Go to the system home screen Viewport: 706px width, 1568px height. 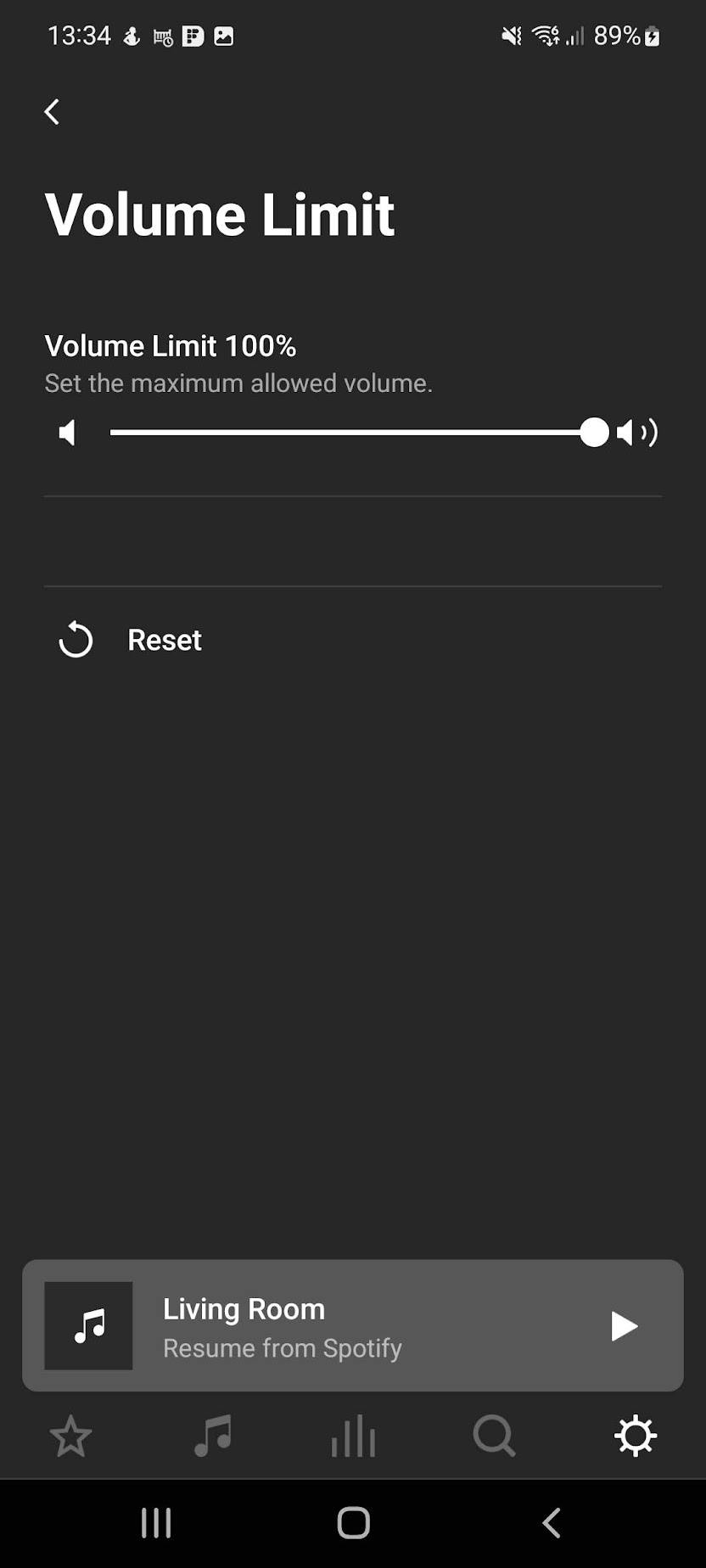[353, 1523]
